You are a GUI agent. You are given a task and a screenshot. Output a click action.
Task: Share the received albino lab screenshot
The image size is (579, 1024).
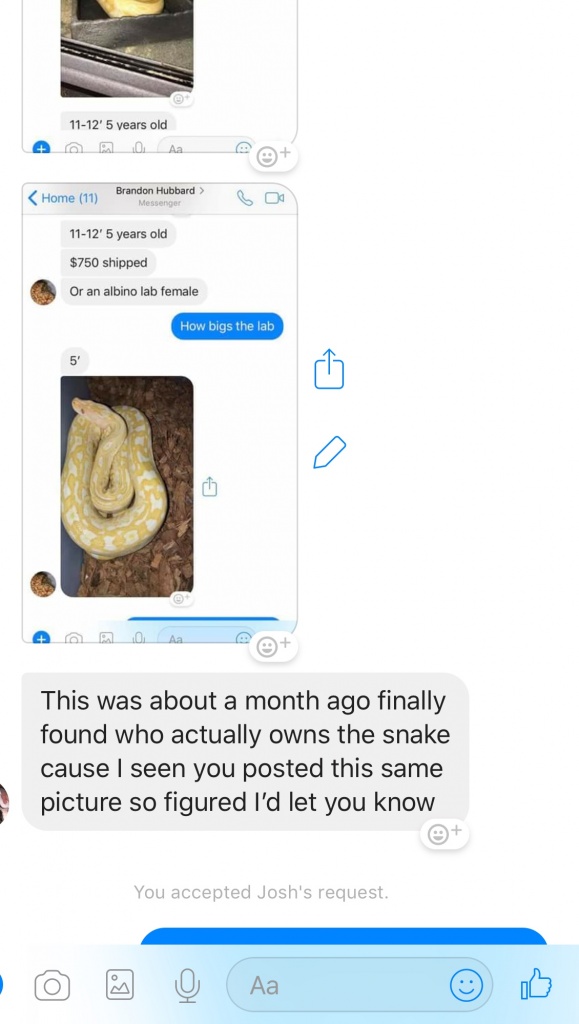coord(329,370)
